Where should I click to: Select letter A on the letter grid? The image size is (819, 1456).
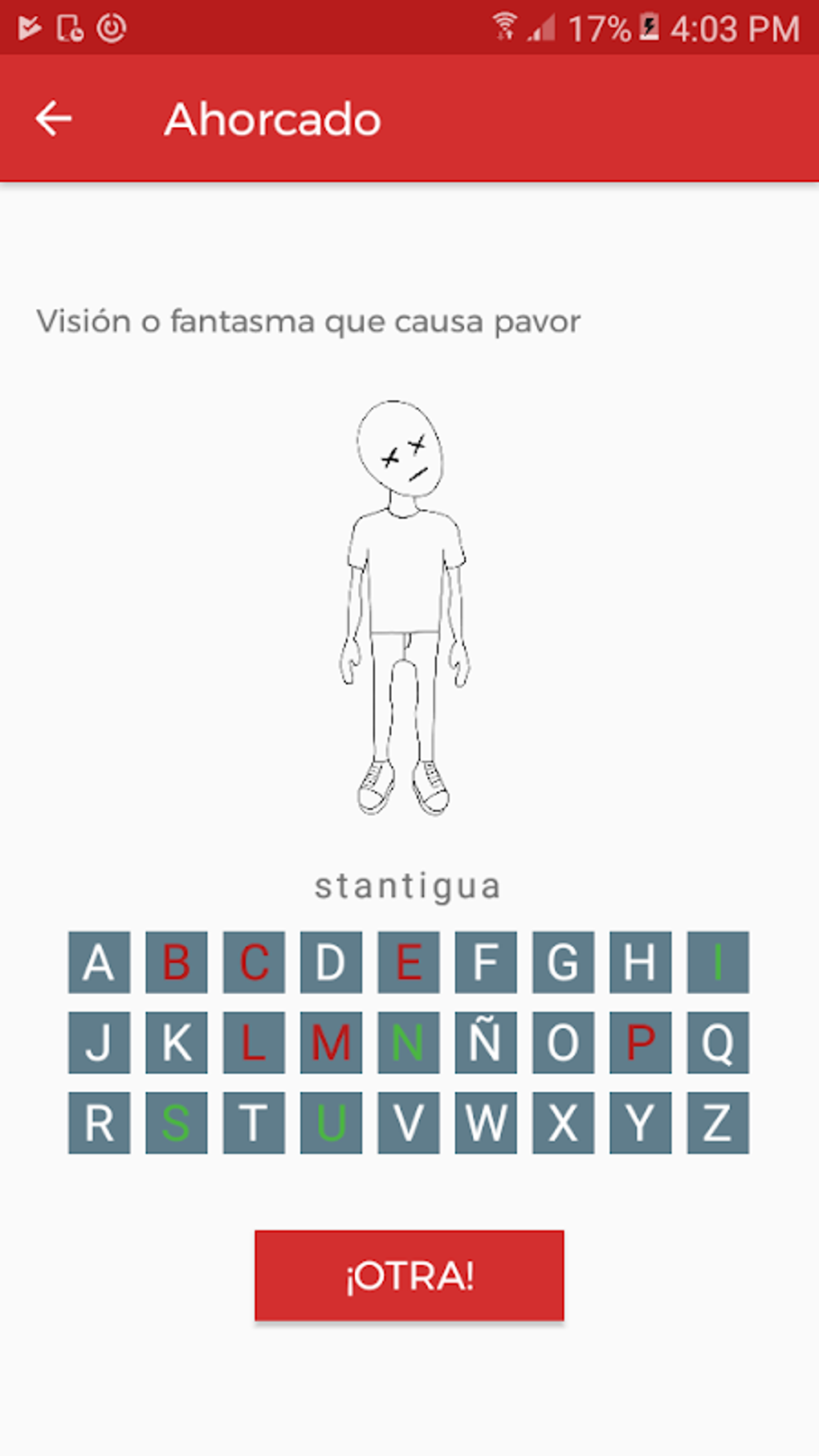[99, 962]
